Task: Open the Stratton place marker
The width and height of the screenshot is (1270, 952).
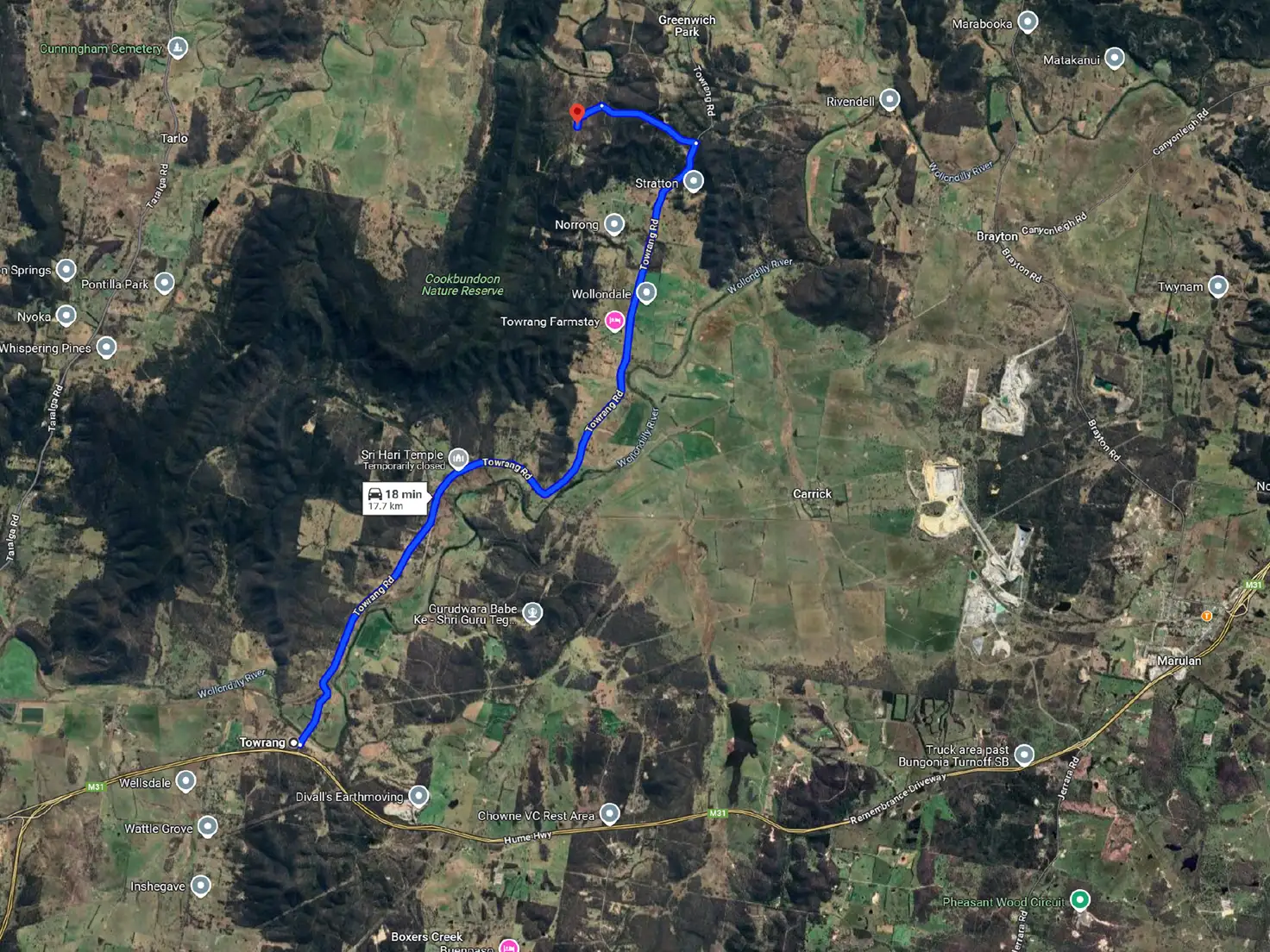Action: 694,181
